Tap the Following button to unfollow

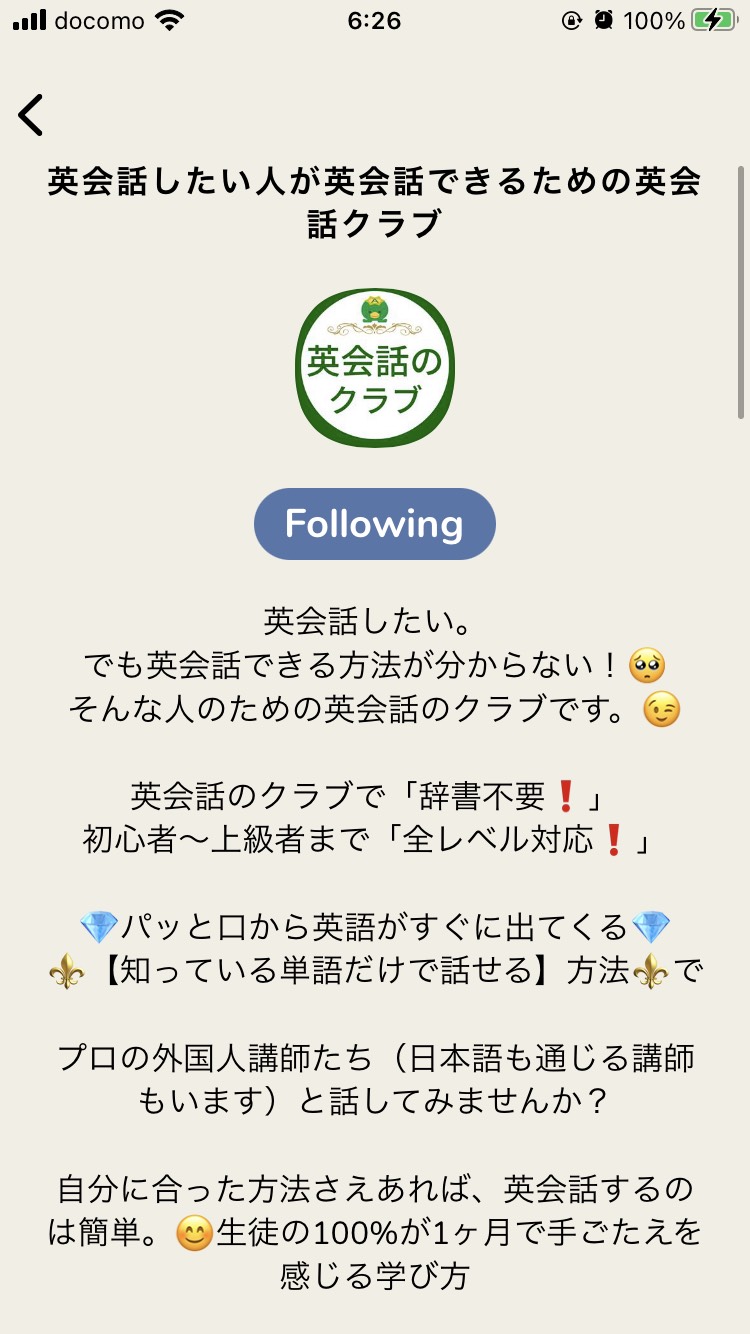[x=375, y=524]
